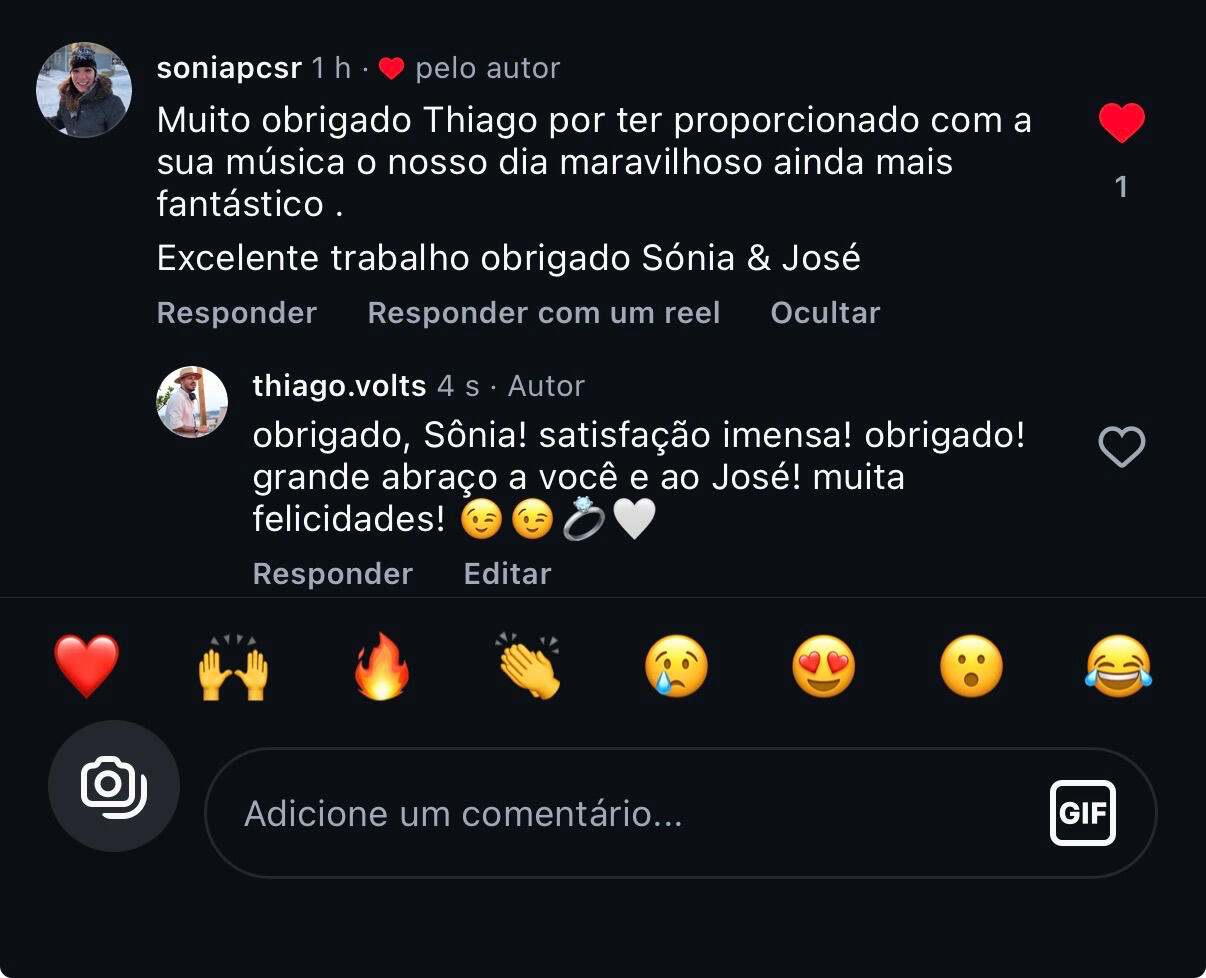The image size is (1206, 978).
Task: Select Responder com um reel
Action: tap(544, 313)
